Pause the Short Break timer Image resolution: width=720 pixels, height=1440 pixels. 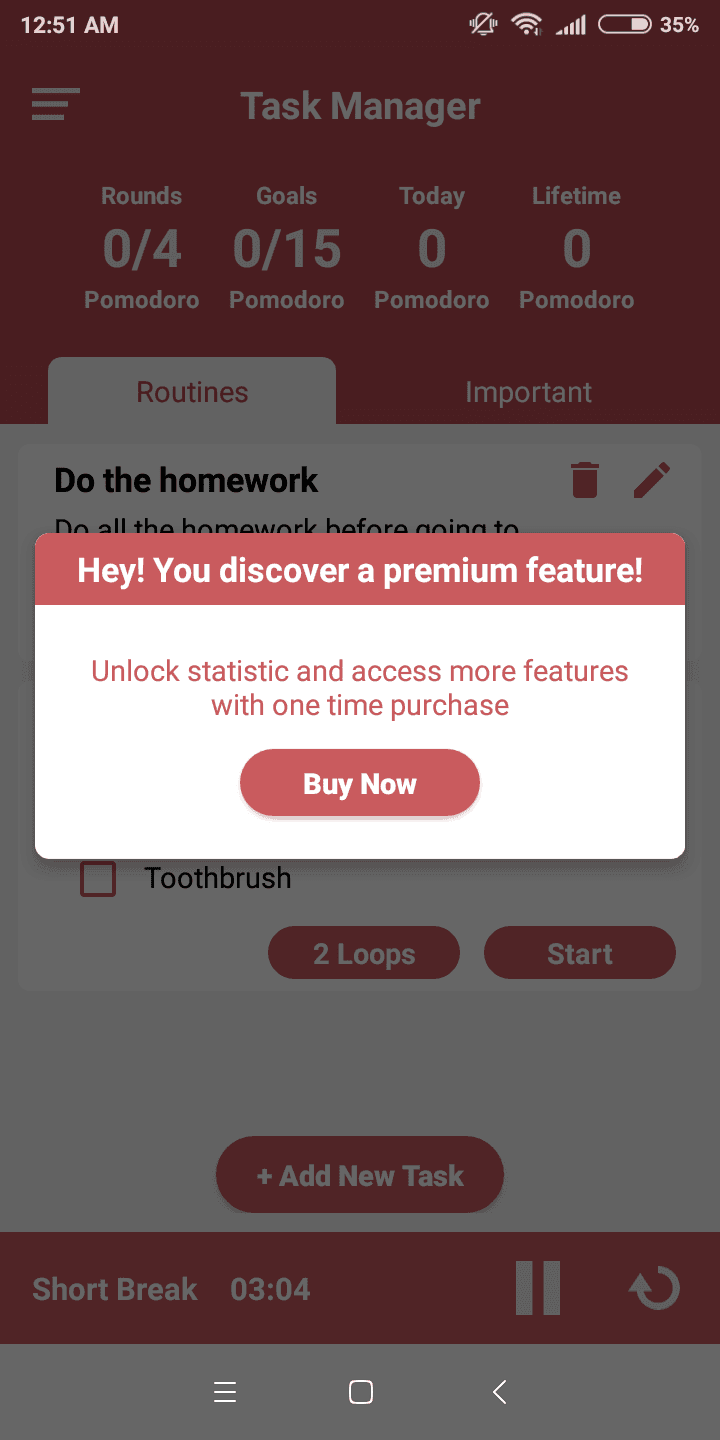tap(538, 1288)
